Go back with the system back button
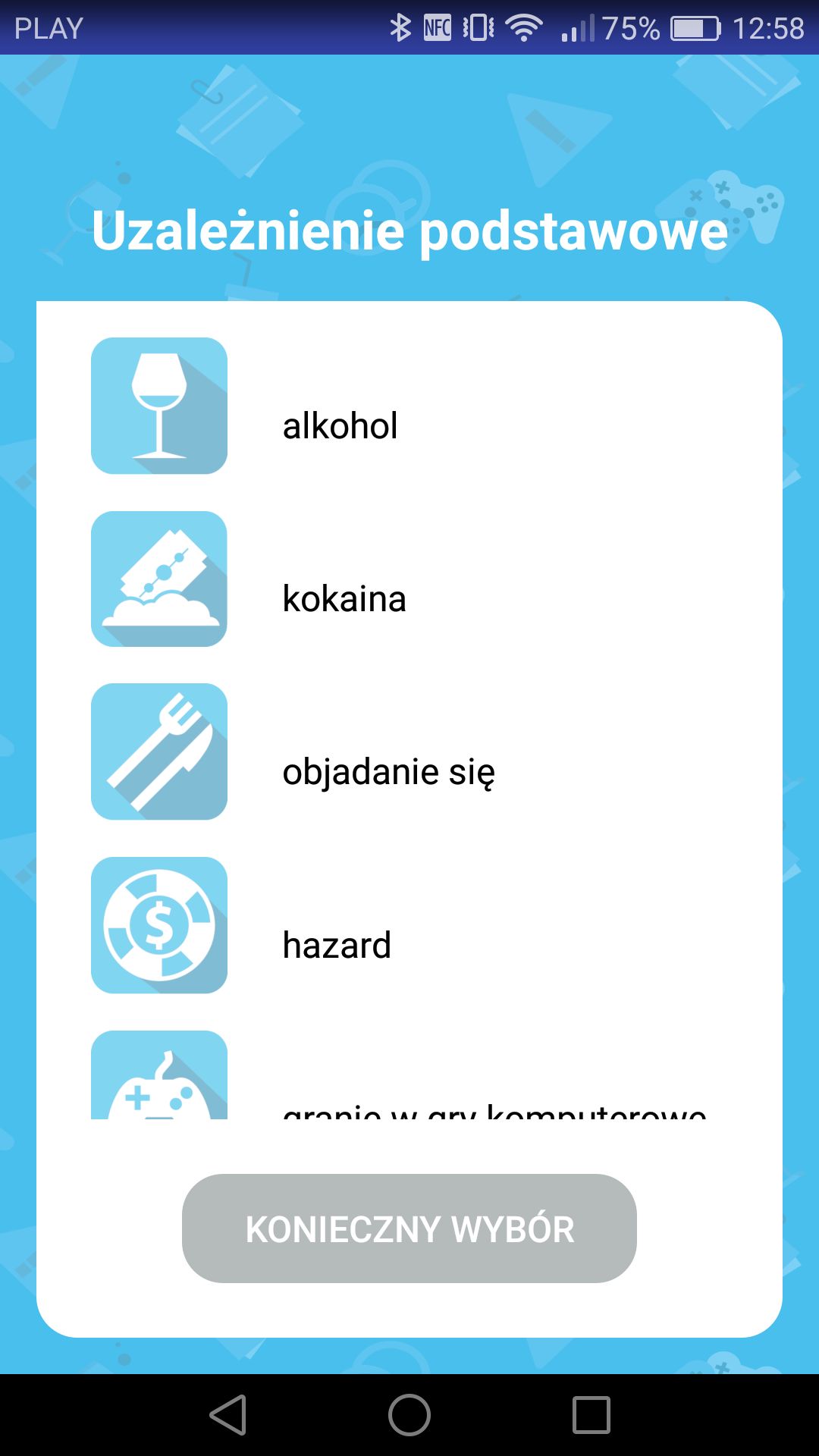The width and height of the screenshot is (819, 1456). point(228,1415)
